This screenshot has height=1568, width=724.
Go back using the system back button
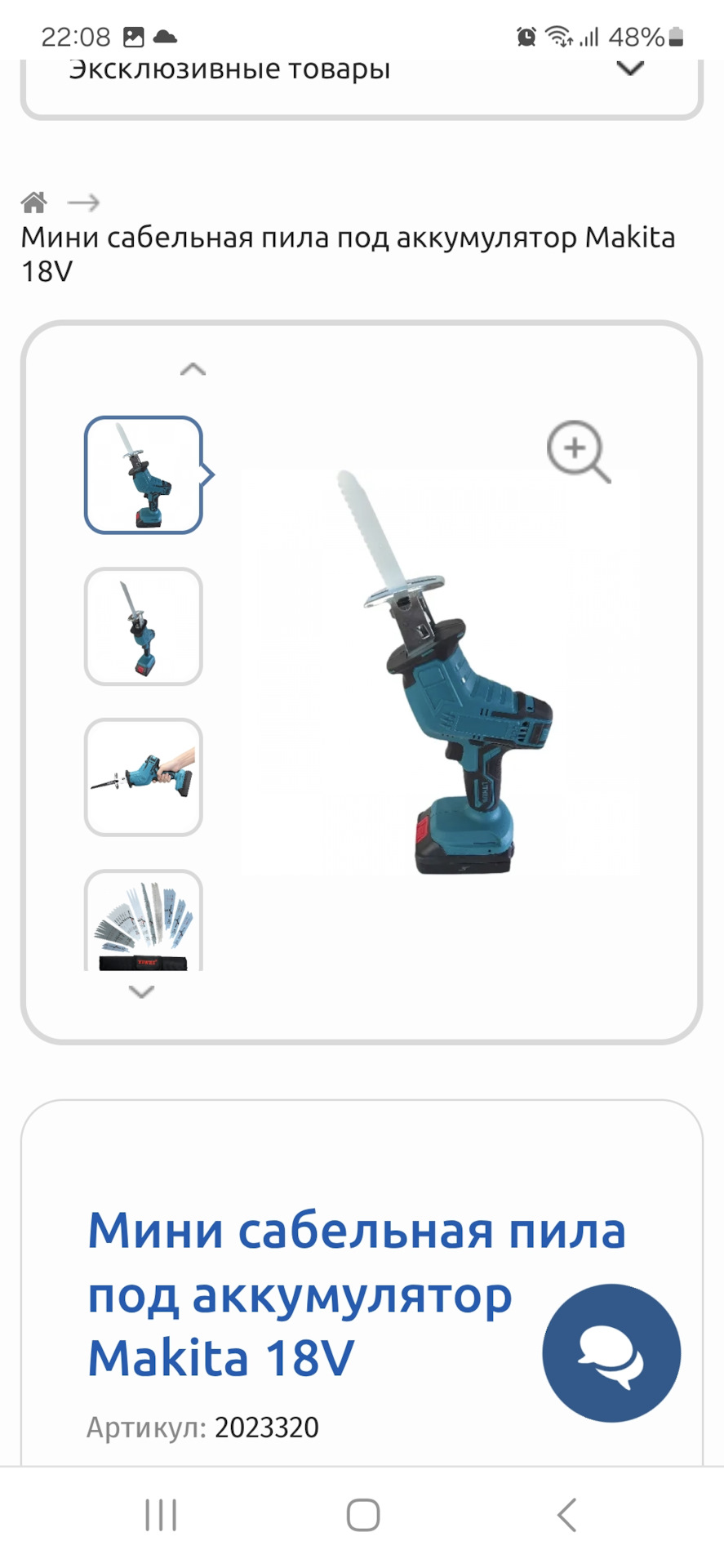coord(566,1516)
